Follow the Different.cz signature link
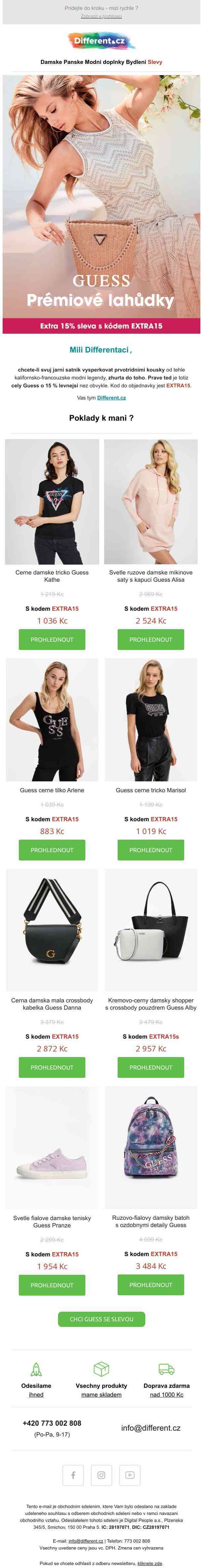This screenshot has height=1568, width=201. [111, 398]
